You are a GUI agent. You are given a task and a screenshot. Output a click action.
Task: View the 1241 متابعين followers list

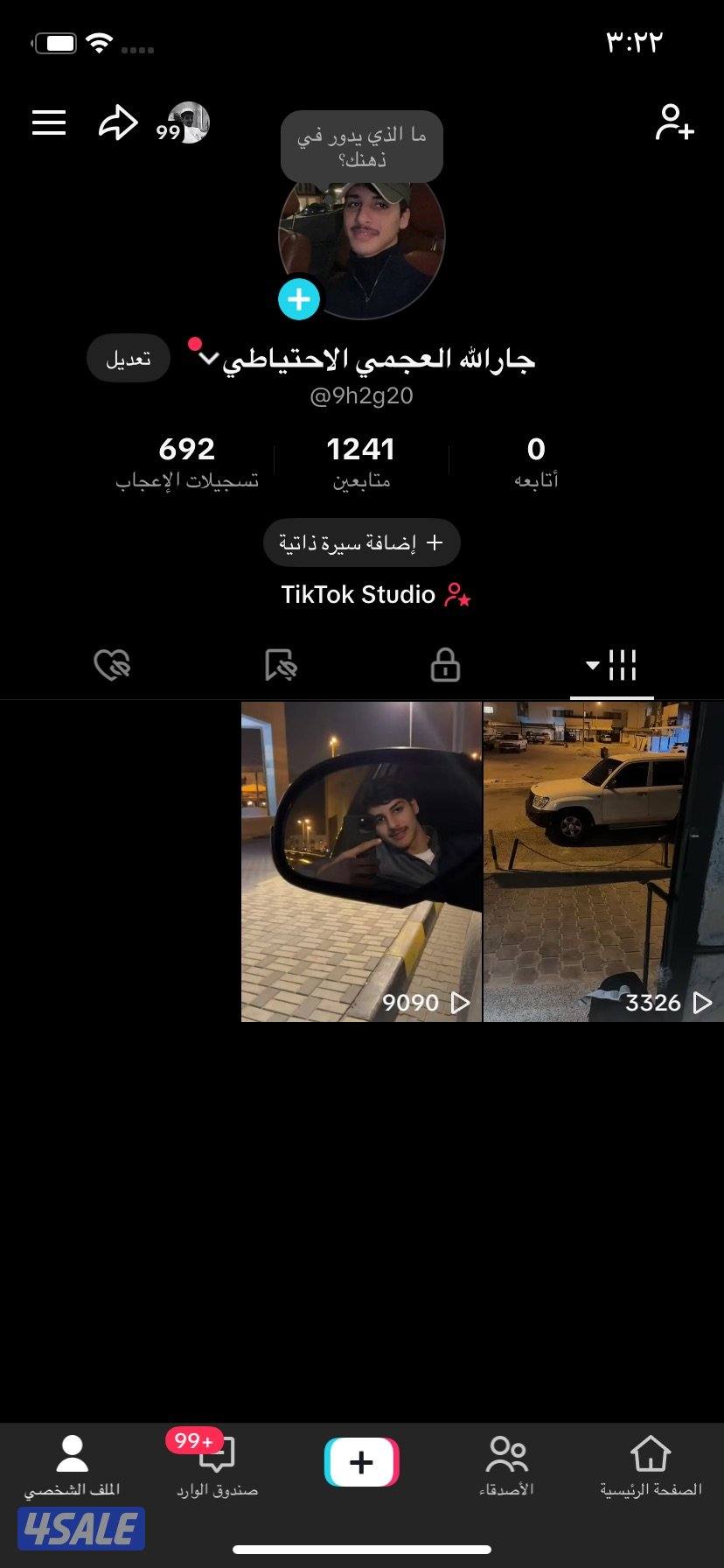361,462
